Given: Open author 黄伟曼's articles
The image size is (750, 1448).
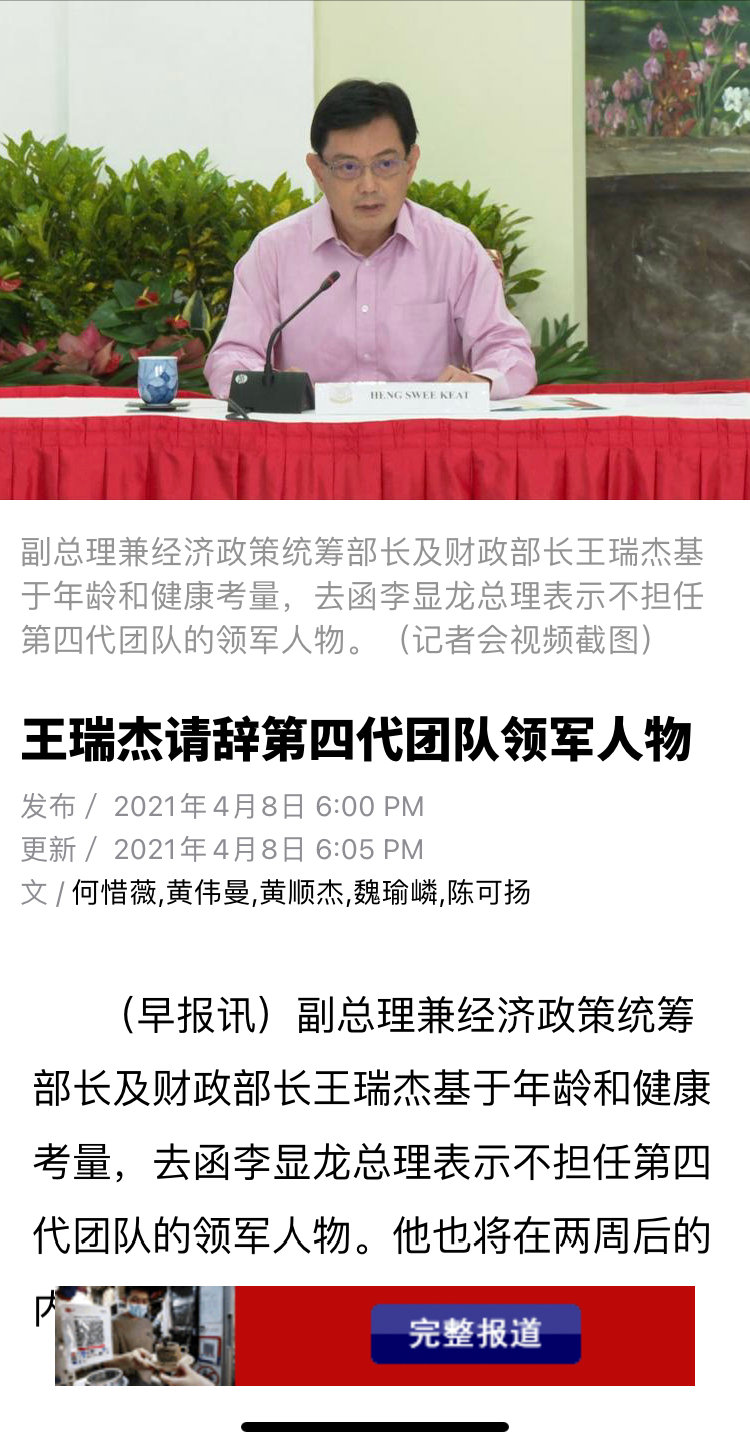Looking at the screenshot, I should point(208,893).
